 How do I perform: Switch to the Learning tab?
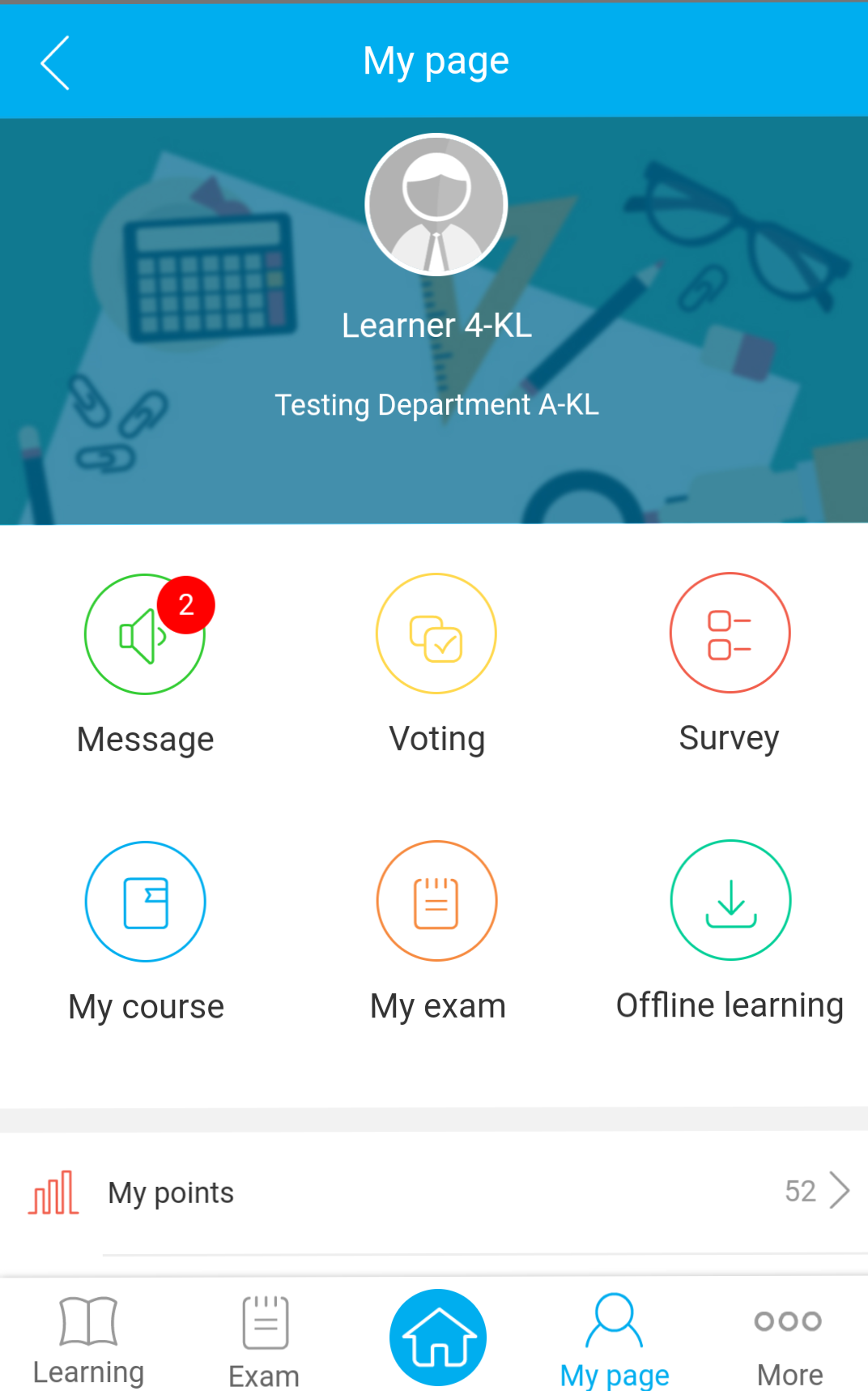coord(89,1339)
